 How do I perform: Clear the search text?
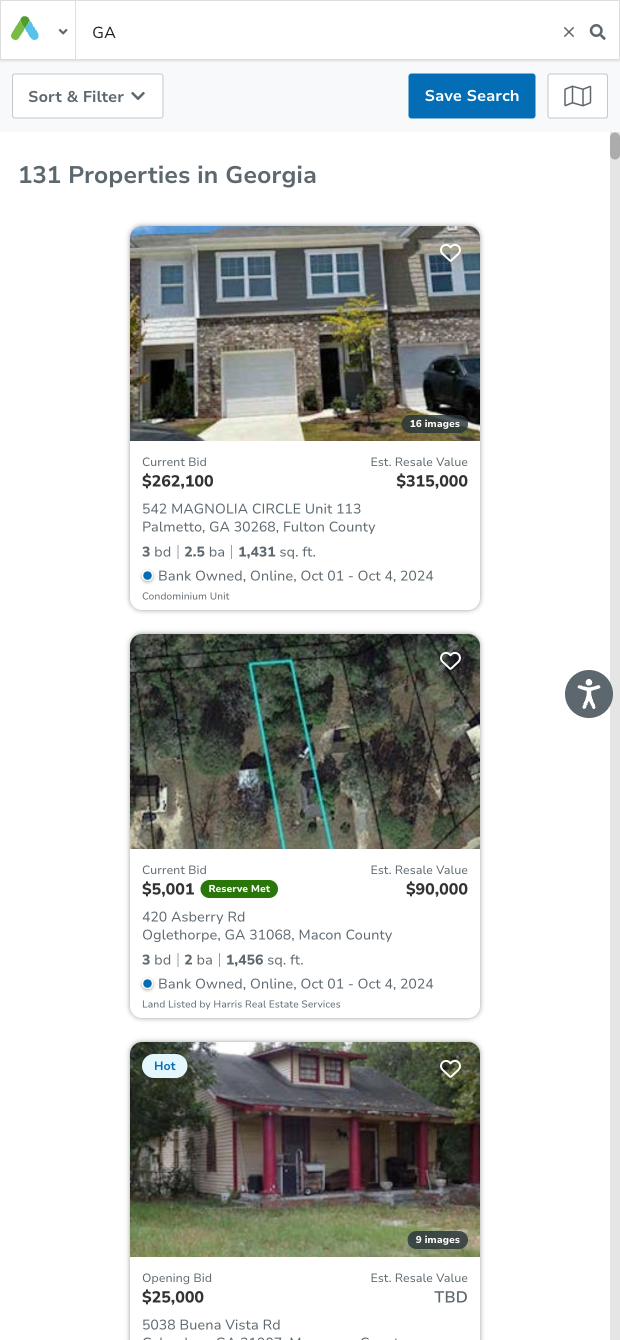[x=569, y=32]
